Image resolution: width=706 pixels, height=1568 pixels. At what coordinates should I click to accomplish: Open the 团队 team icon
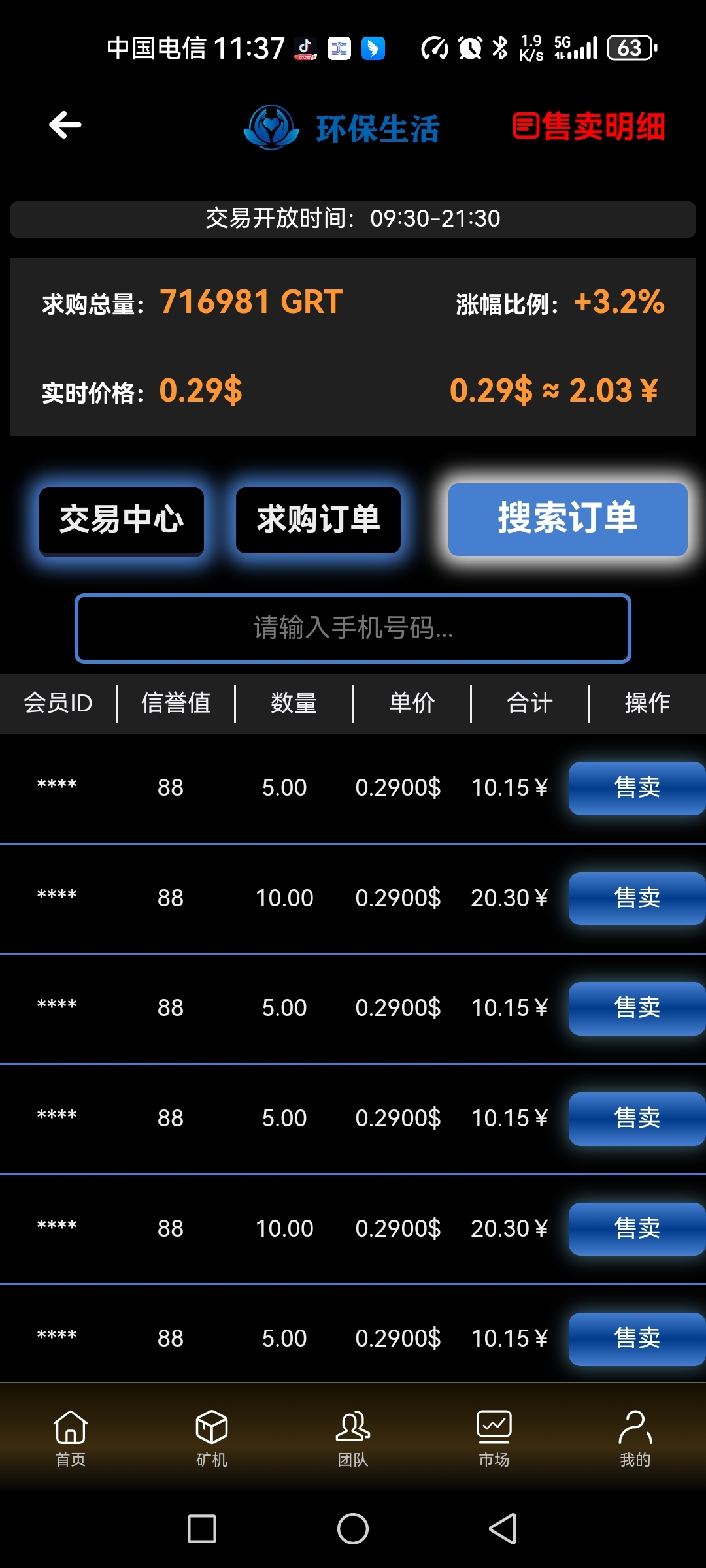click(352, 1435)
